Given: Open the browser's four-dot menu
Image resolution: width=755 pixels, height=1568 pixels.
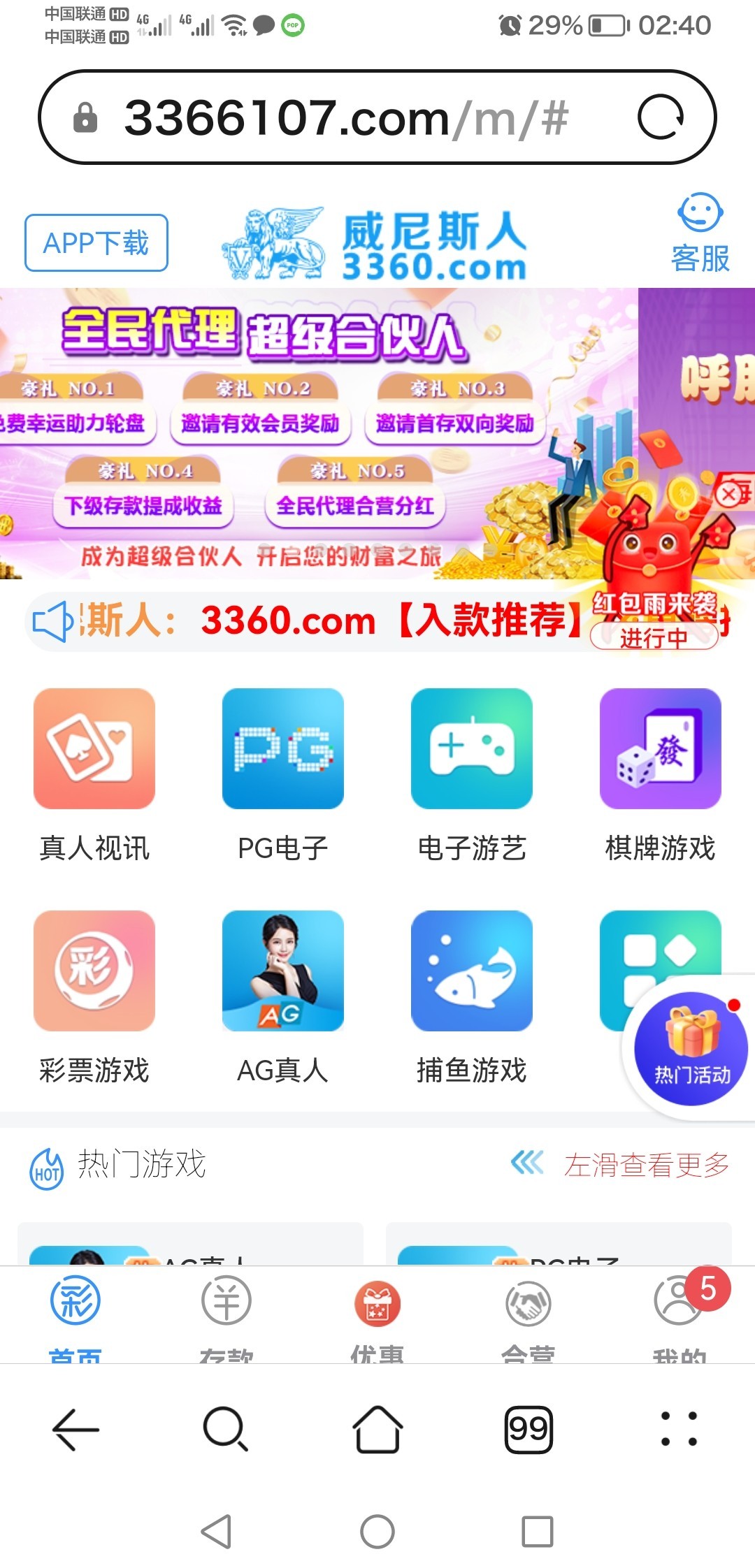Looking at the screenshot, I should coord(679,1430).
